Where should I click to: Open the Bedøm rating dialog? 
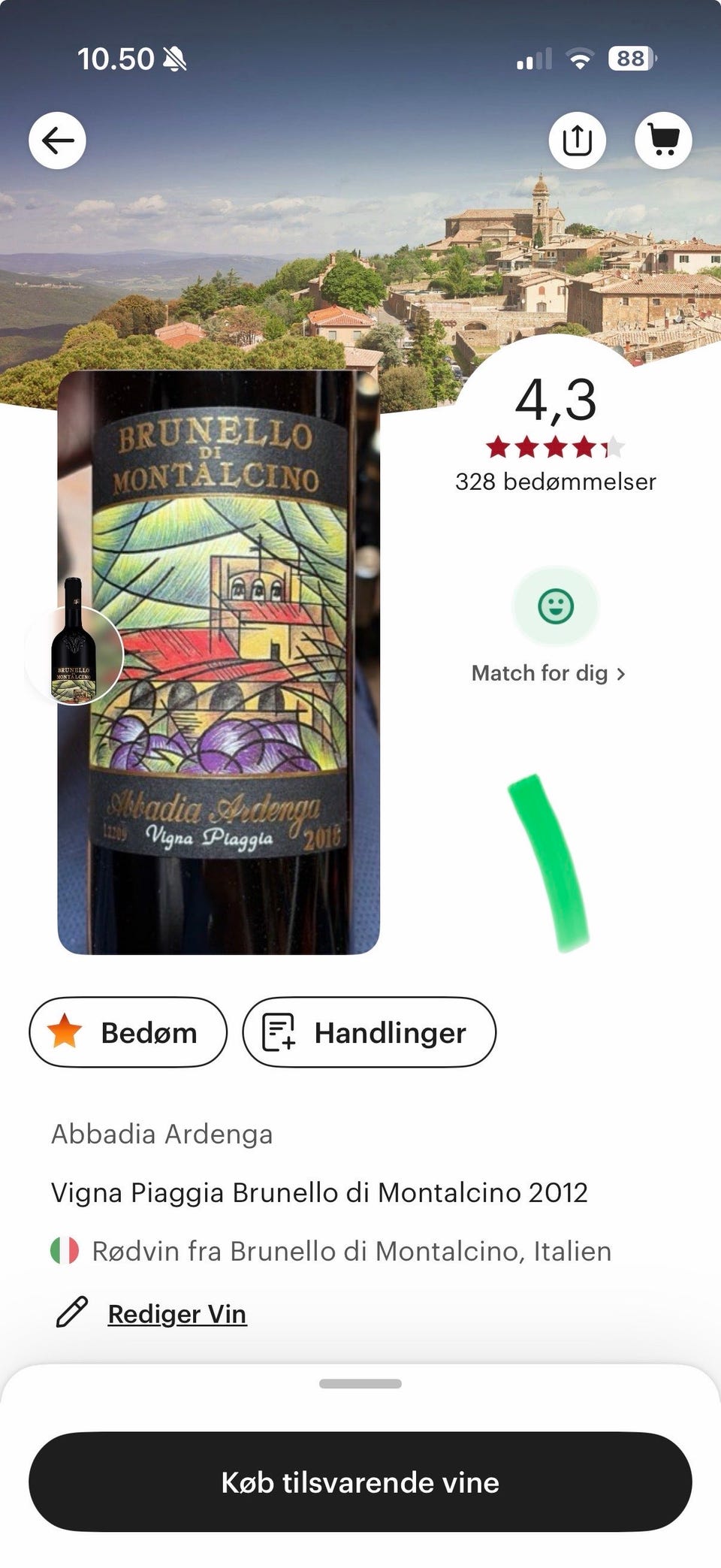click(128, 1032)
